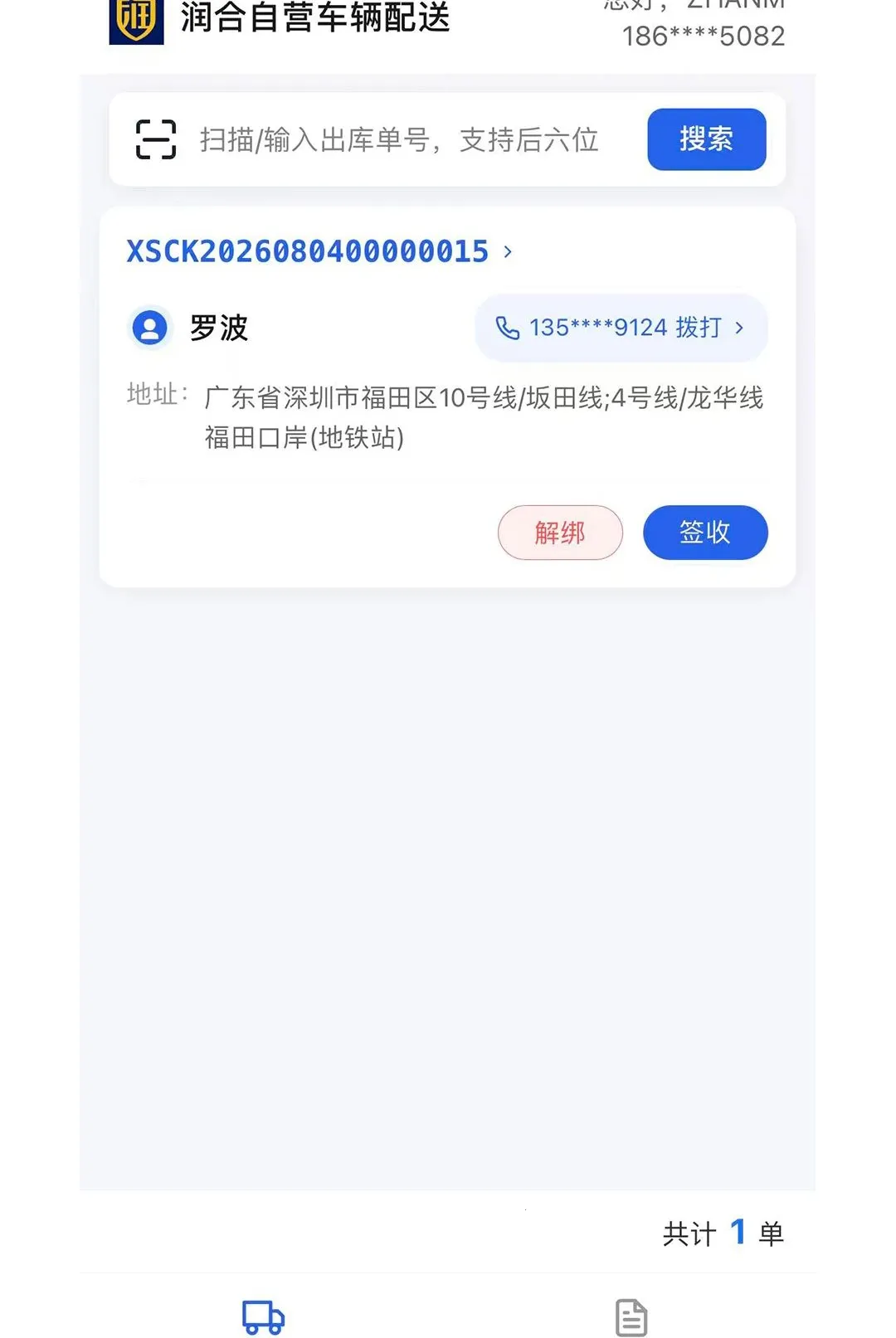Tap the scan barcode icon
This screenshot has width=896, height=1338.
pos(156,139)
